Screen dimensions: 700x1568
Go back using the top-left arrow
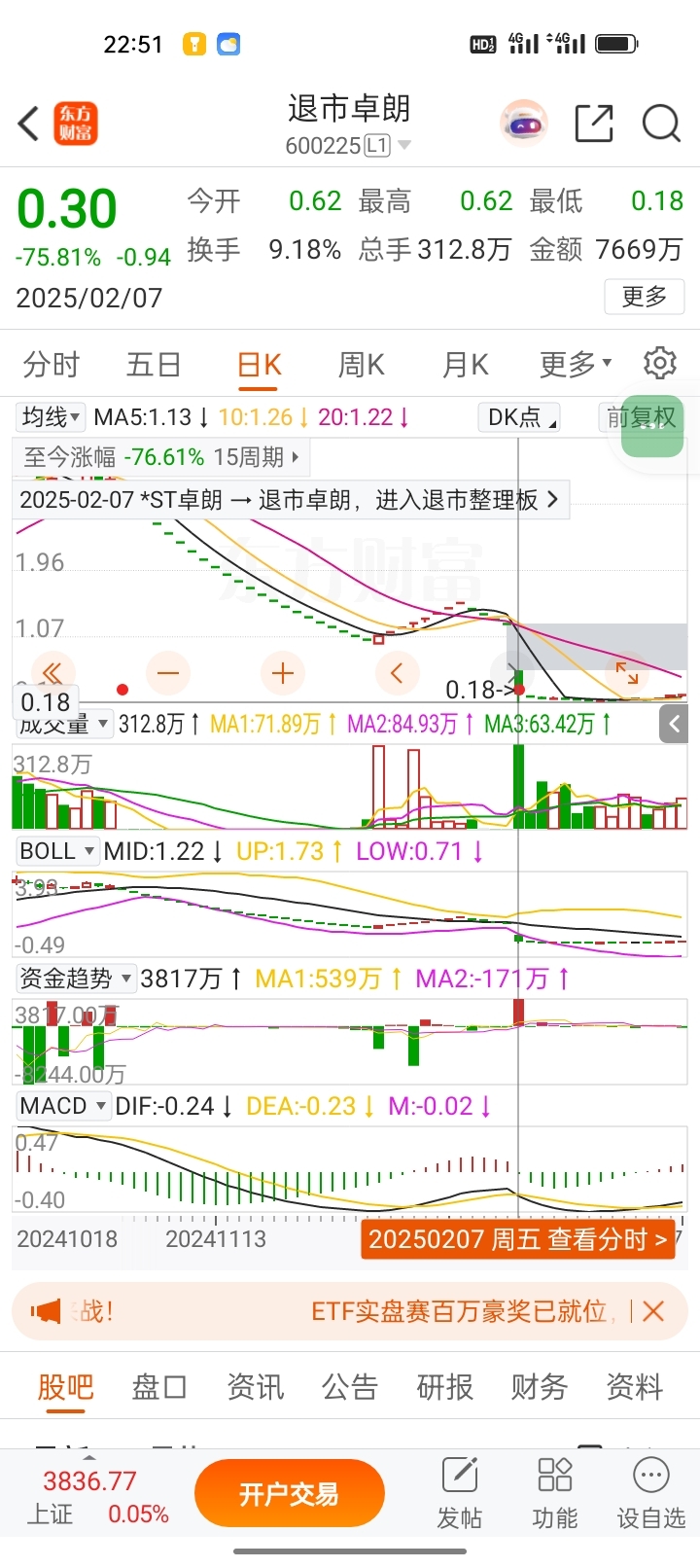[x=29, y=125]
